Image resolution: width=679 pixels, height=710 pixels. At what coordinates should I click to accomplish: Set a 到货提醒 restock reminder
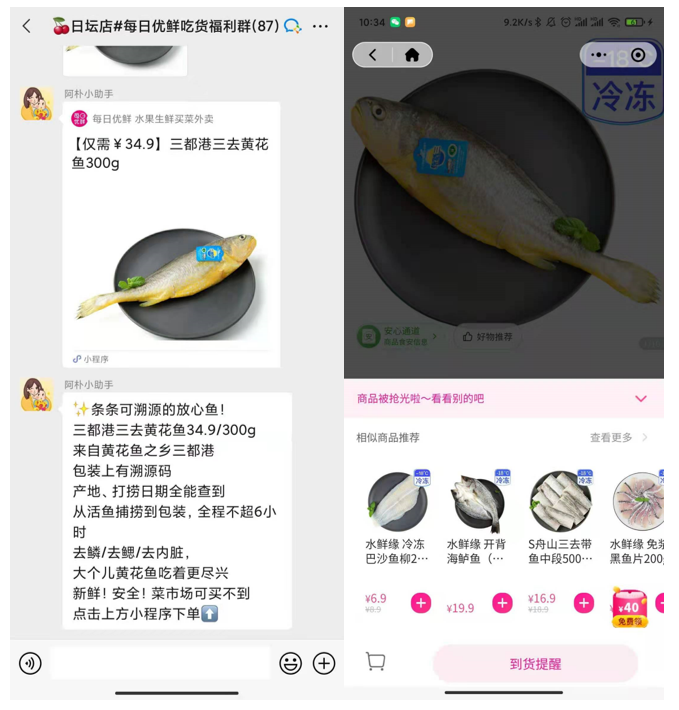click(x=535, y=663)
